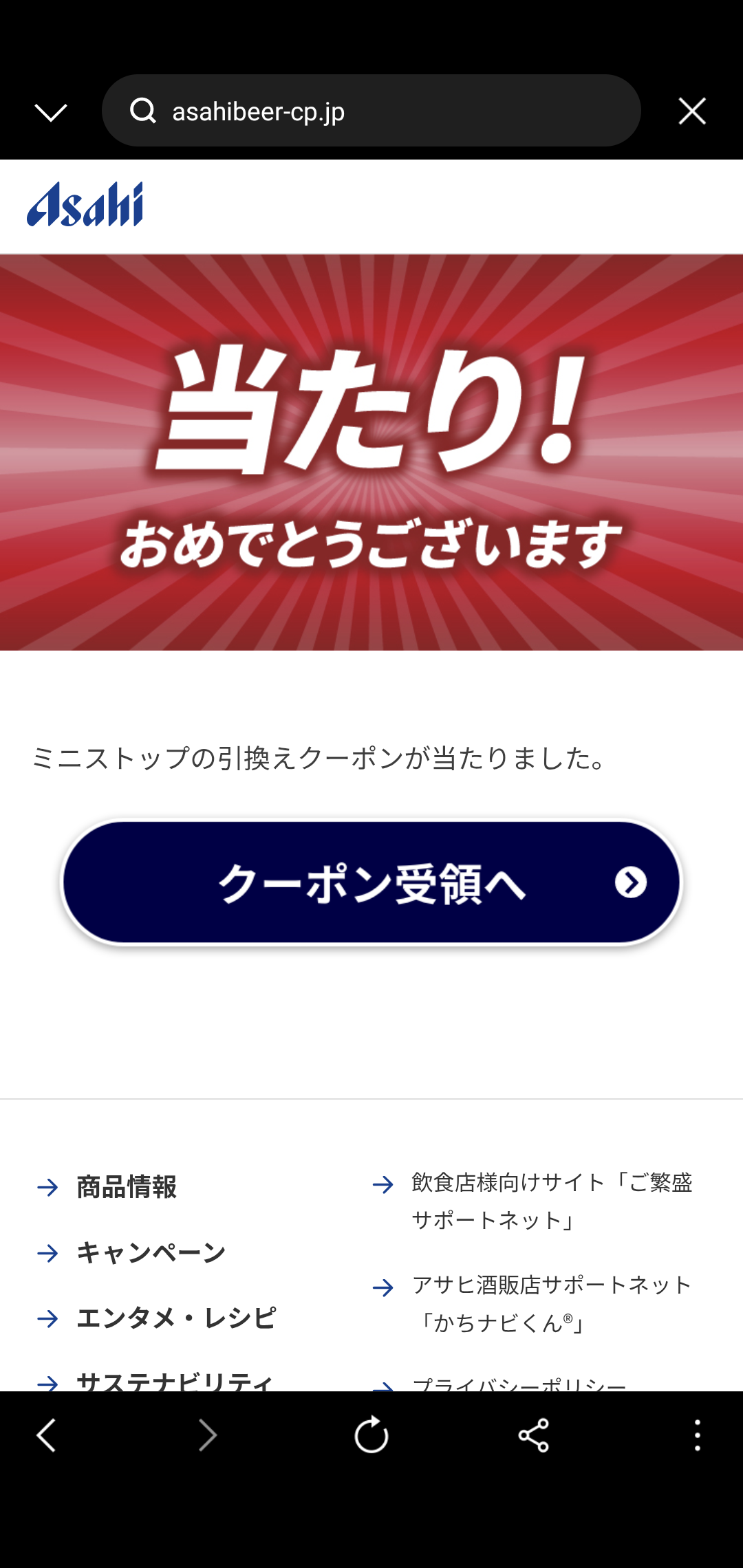Go to キャンペーン page
Image resolution: width=743 pixels, height=1568 pixels.
(x=151, y=1253)
